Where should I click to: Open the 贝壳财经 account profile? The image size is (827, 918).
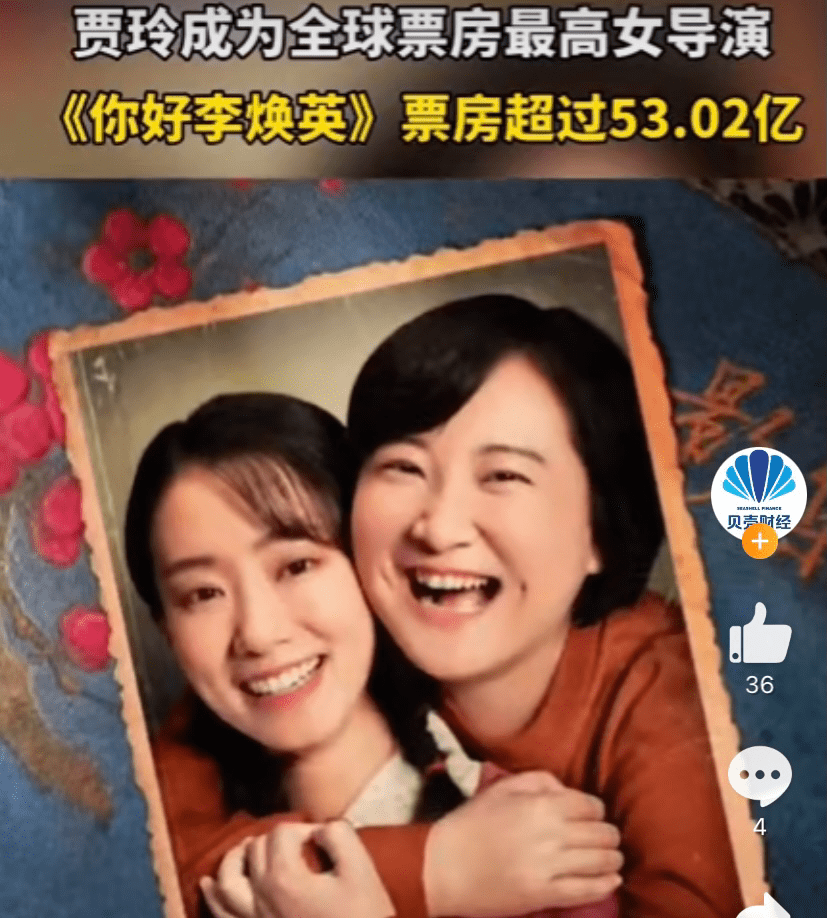click(x=759, y=489)
